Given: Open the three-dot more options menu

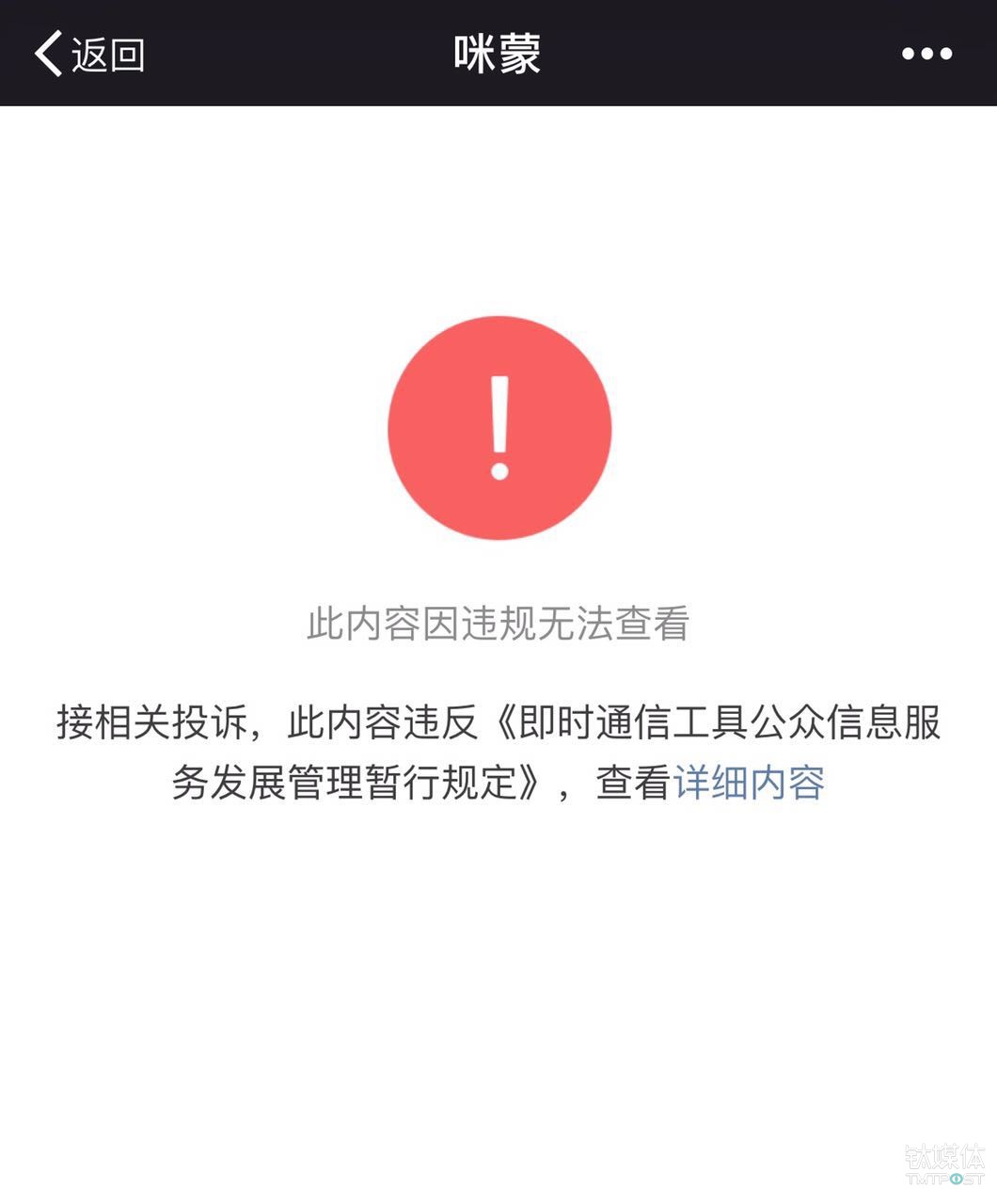Looking at the screenshot, I should coord(926,54).
